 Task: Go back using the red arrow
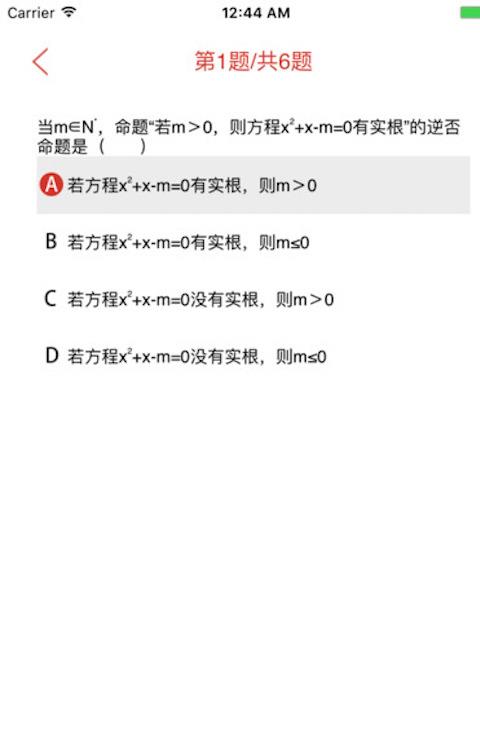click(40, 62)
